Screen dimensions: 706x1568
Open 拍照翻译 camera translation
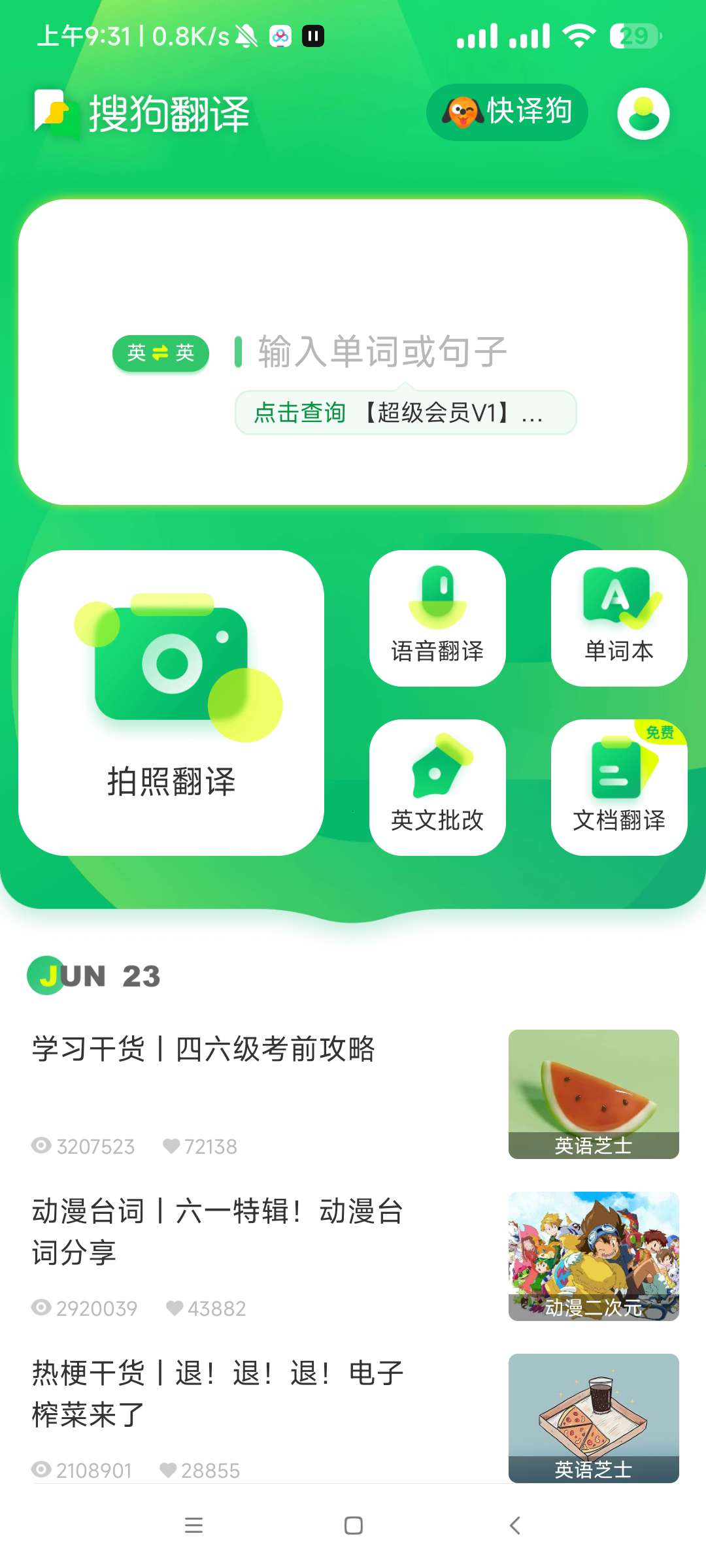pos(171,702)
